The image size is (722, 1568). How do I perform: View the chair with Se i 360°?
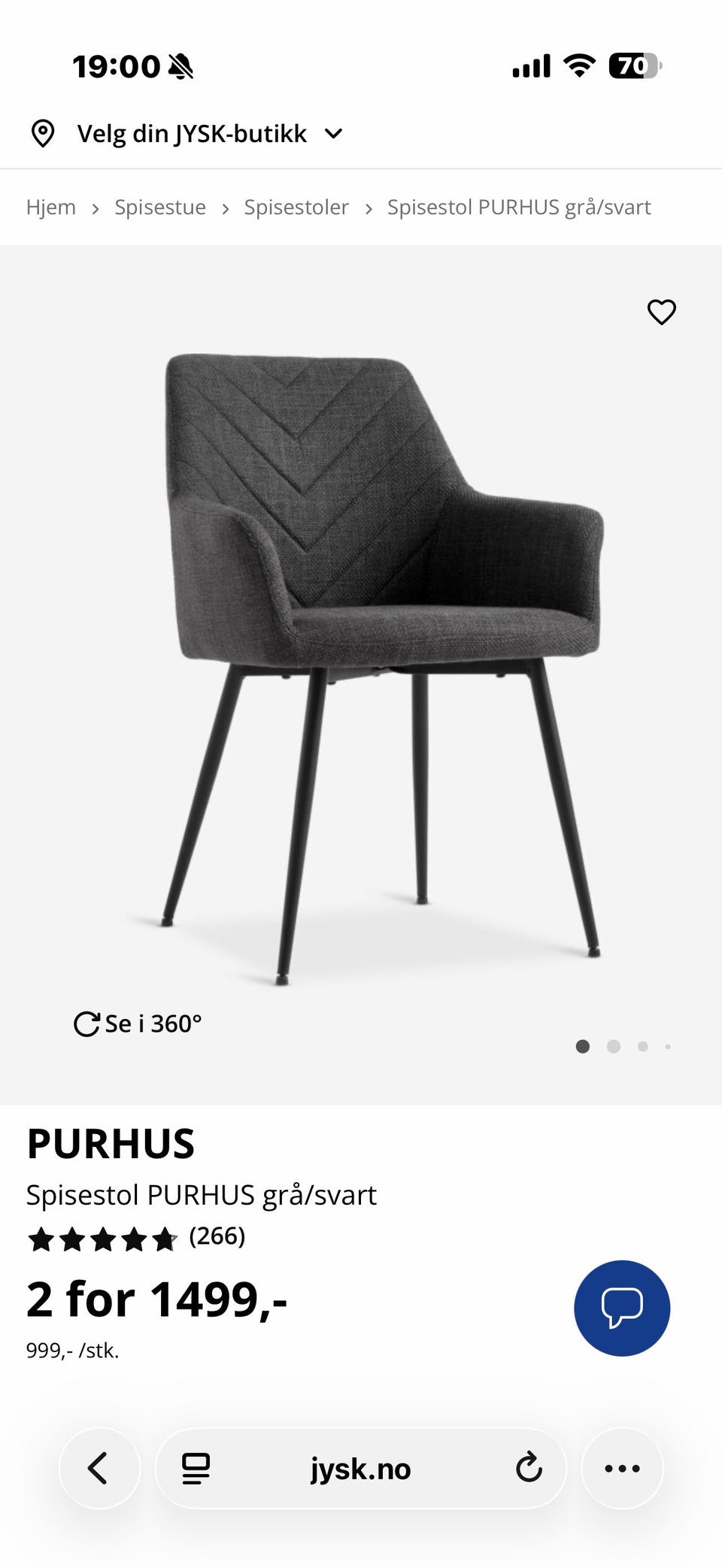138,1024
